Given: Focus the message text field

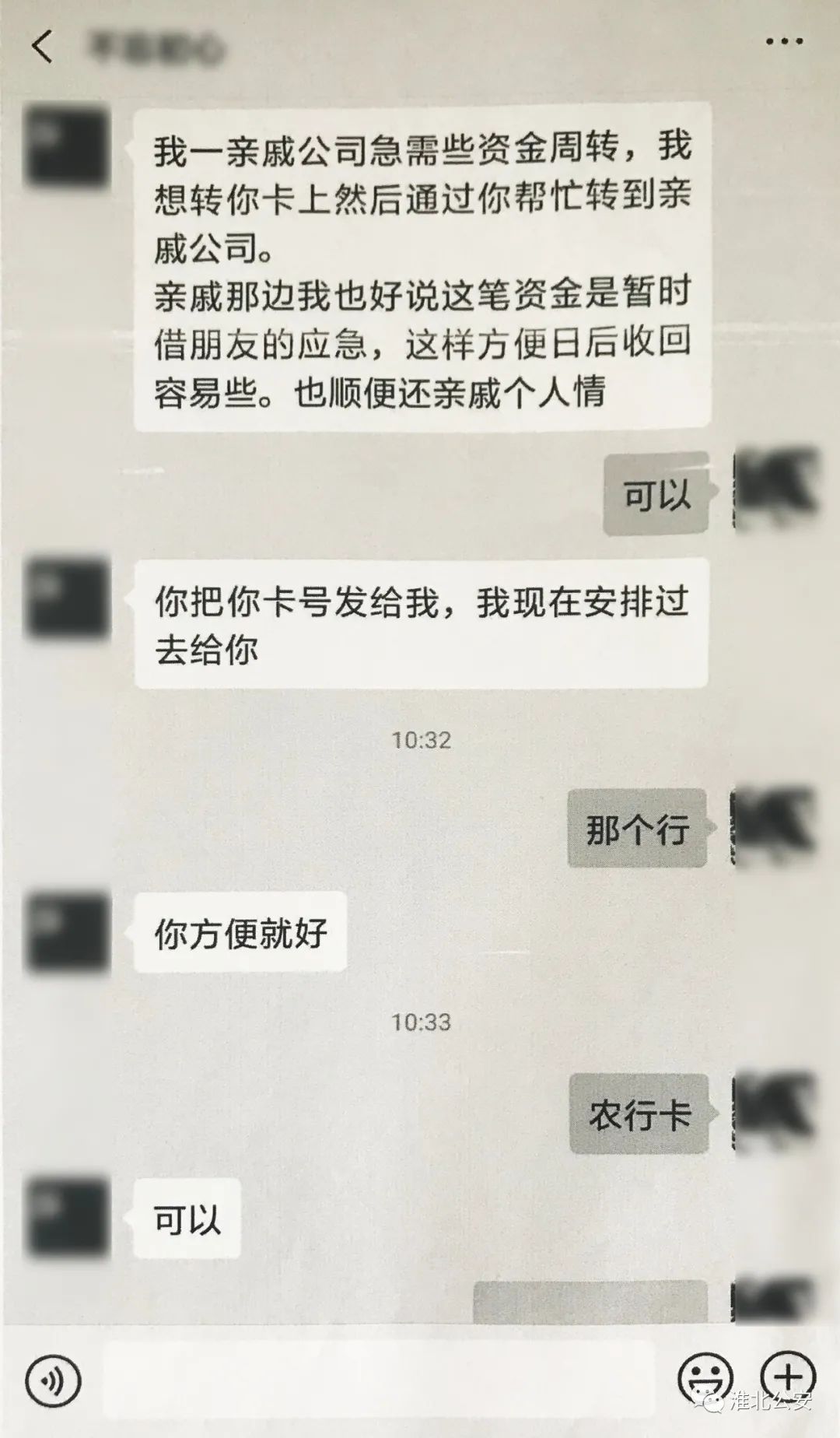Looking at the screenshot, I should [379, 1380].
